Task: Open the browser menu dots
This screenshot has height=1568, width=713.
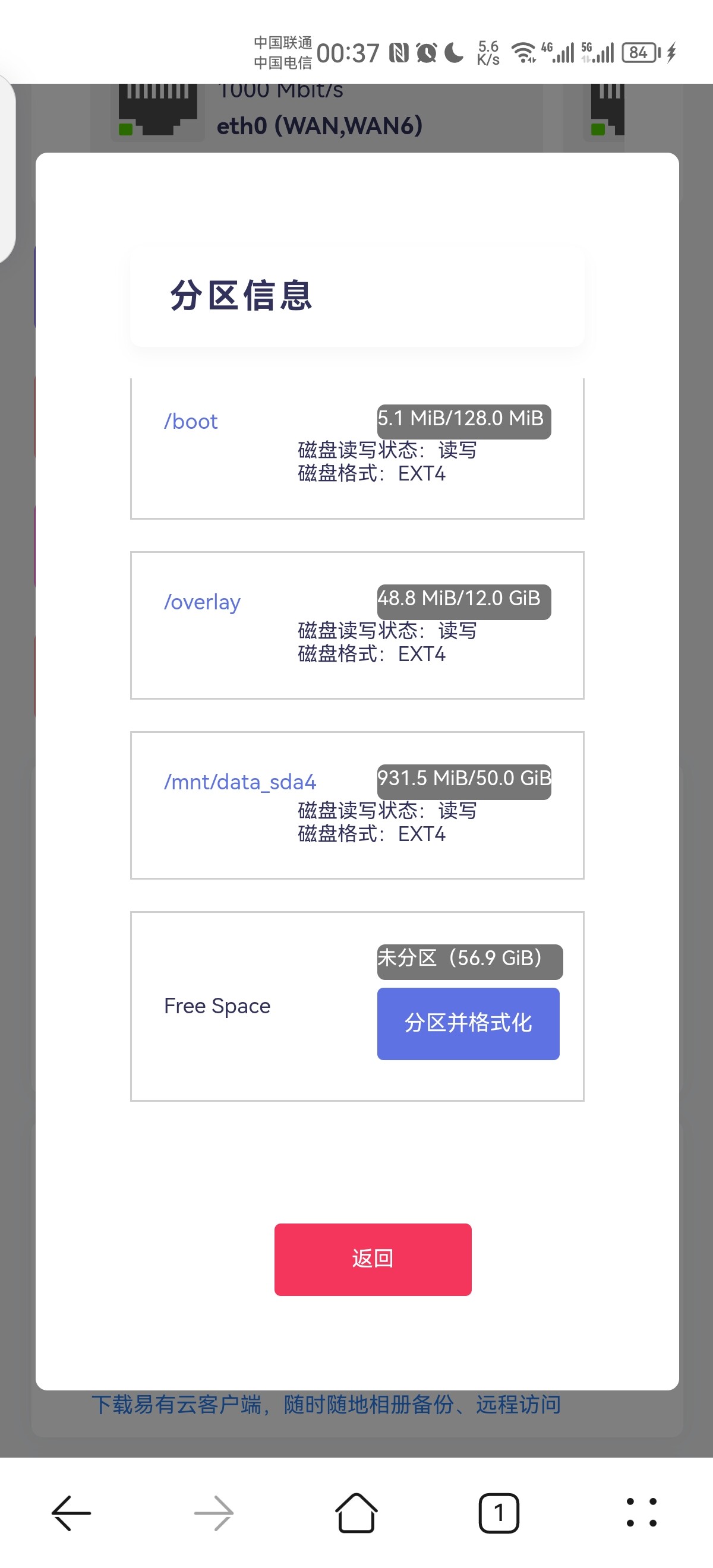Action: pyautogui.click(x=641, y=1512)
